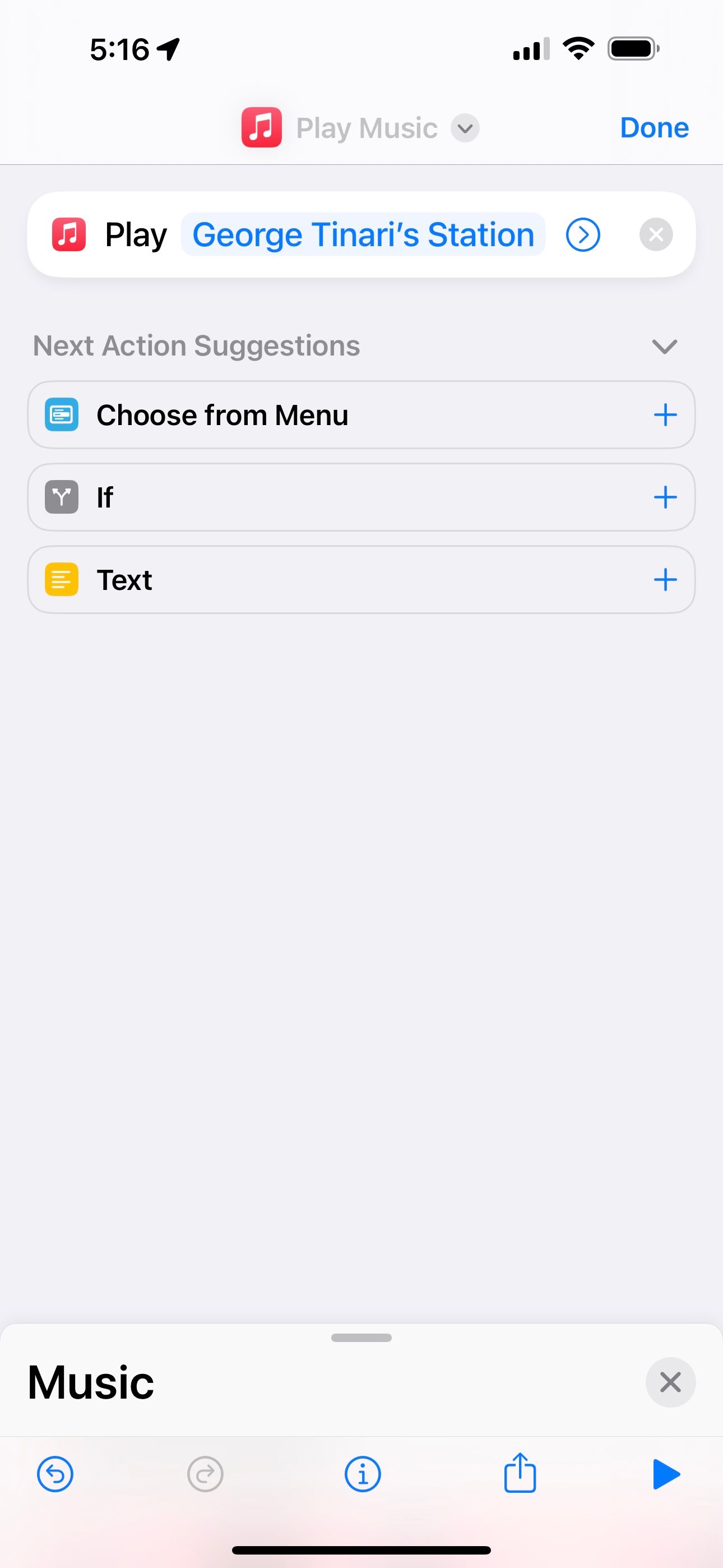Add the If action using its plus button
The width and height of the screenshot is (723, 1568).
point(665,497)
